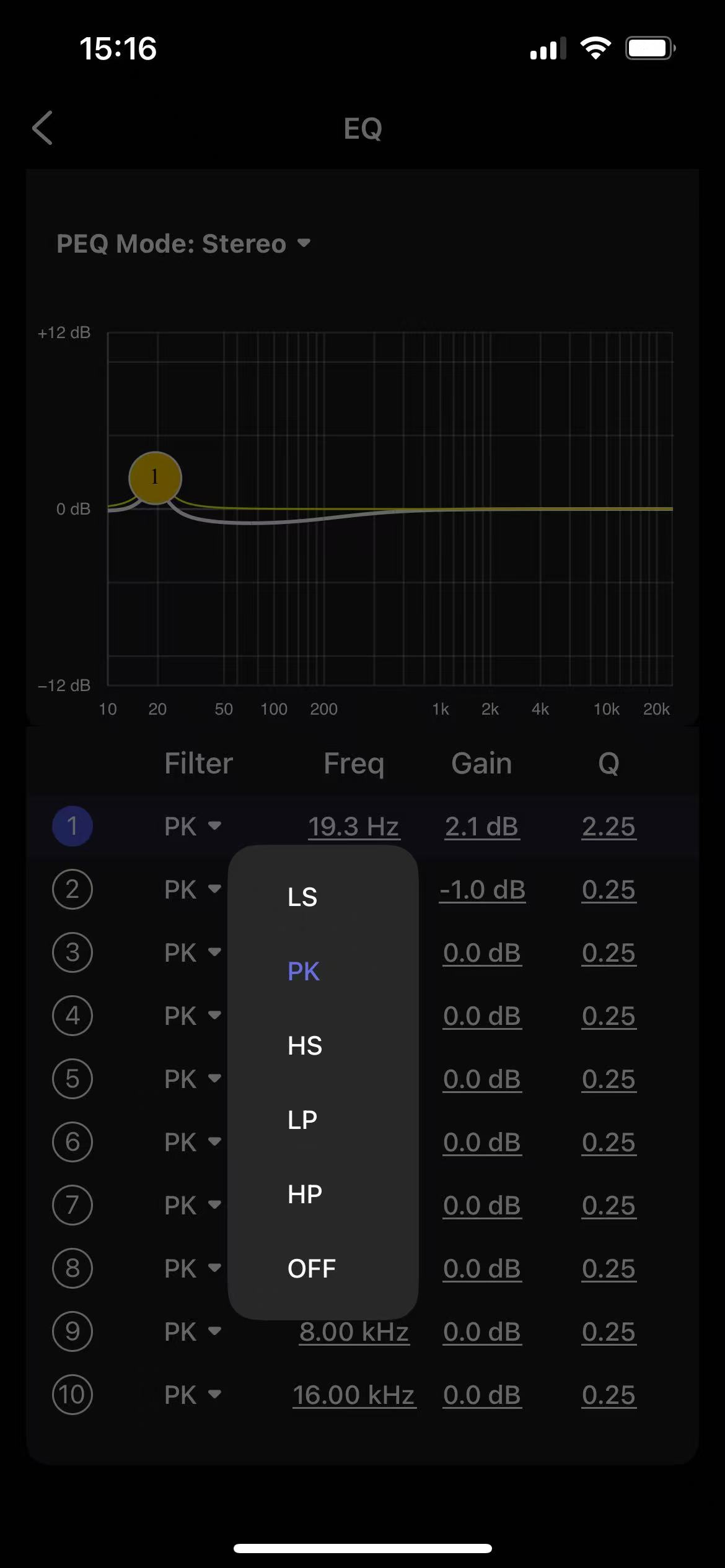Select band 9 circle number
Viewport: 725px width, 1568px height.
pyautogui.click(x=72, y=1331)
